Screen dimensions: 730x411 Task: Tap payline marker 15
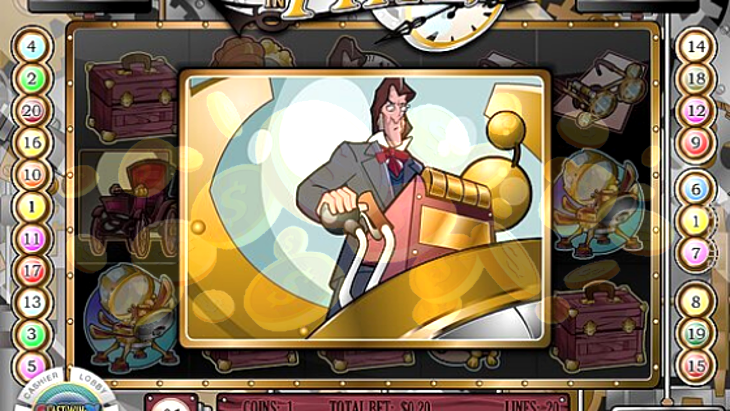pos(696,365)
